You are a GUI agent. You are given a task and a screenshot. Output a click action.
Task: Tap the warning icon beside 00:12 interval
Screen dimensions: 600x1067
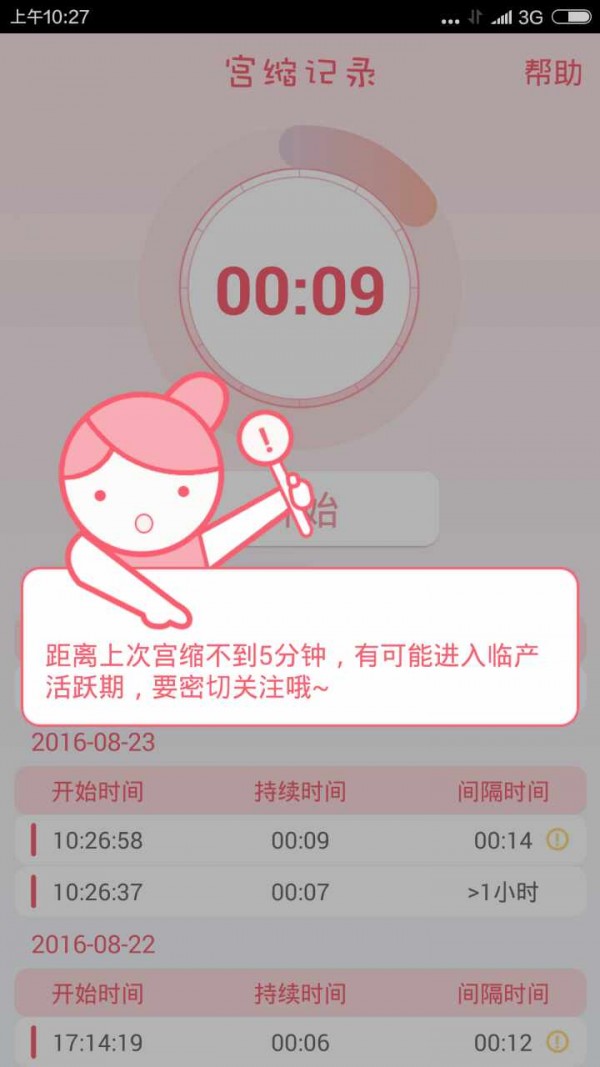pos(557,1042)
